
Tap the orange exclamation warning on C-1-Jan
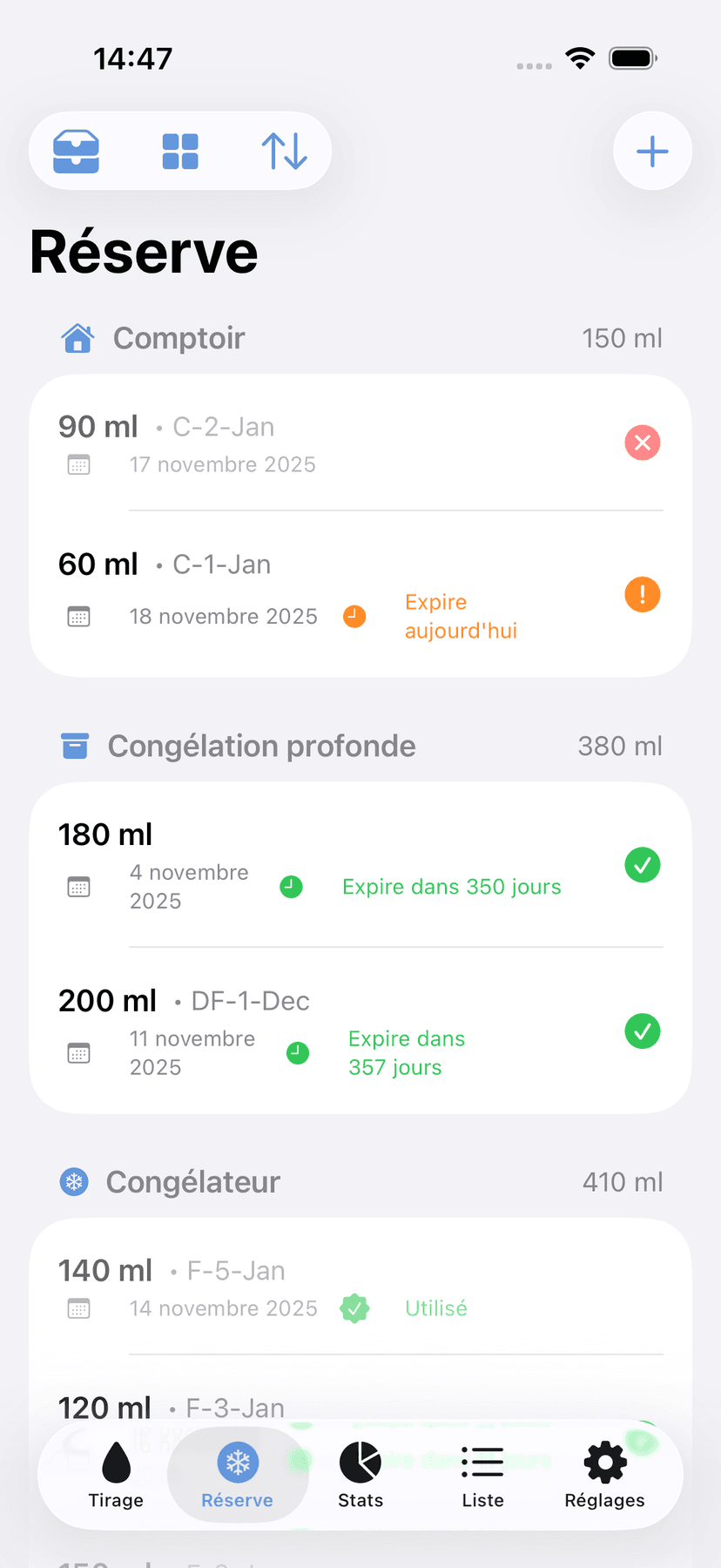(x=642, y=594)
